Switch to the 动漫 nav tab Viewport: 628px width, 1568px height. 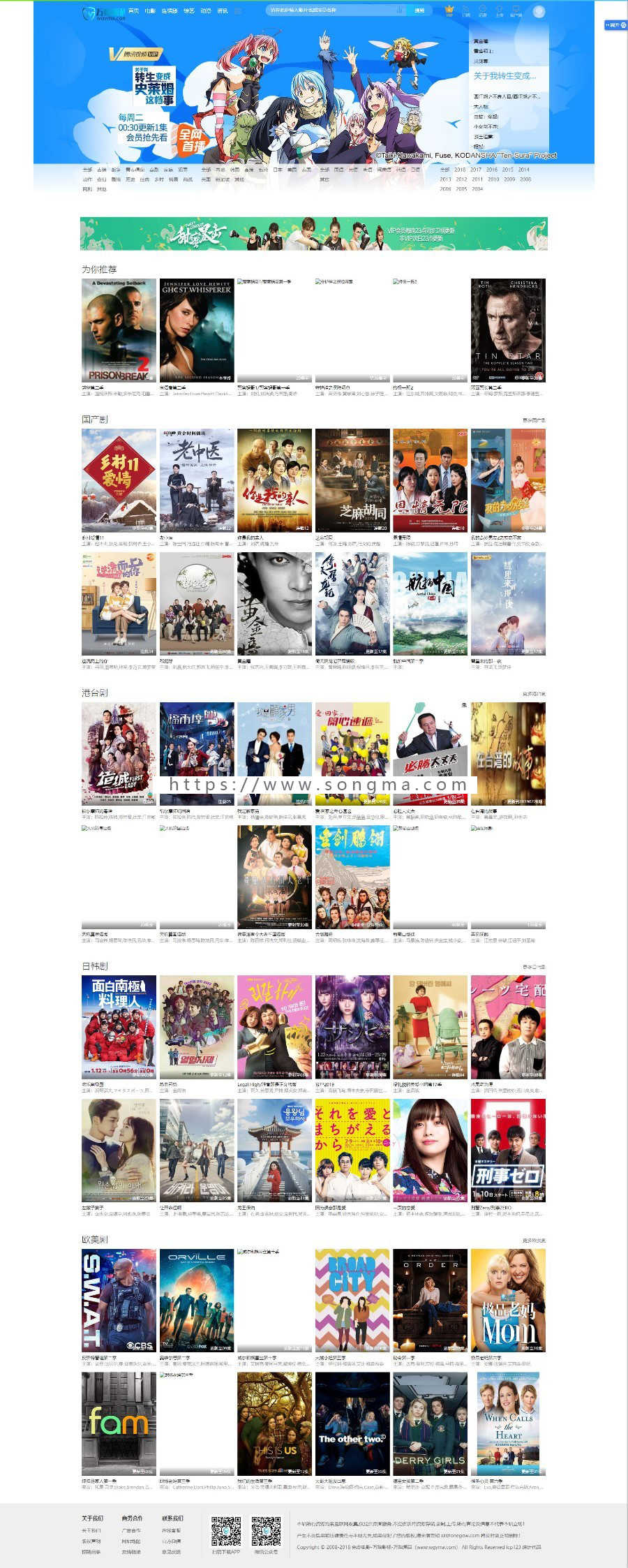(206, 11)
